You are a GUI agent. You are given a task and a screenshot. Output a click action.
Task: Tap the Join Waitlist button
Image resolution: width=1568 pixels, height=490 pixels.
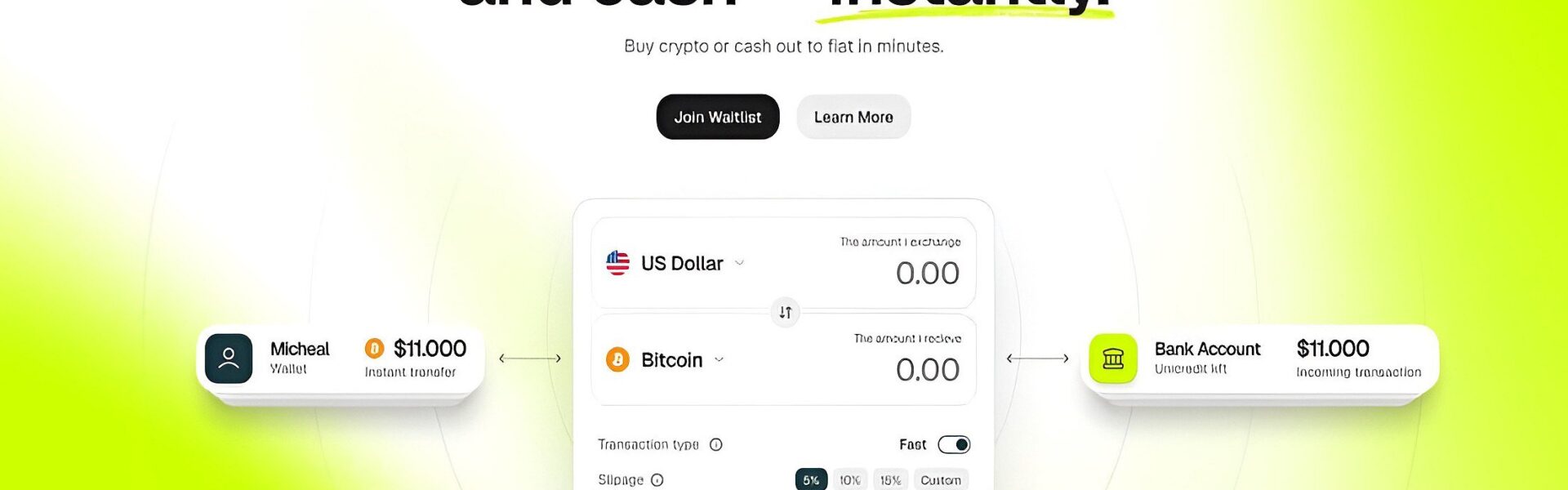[x=717, y=117]
